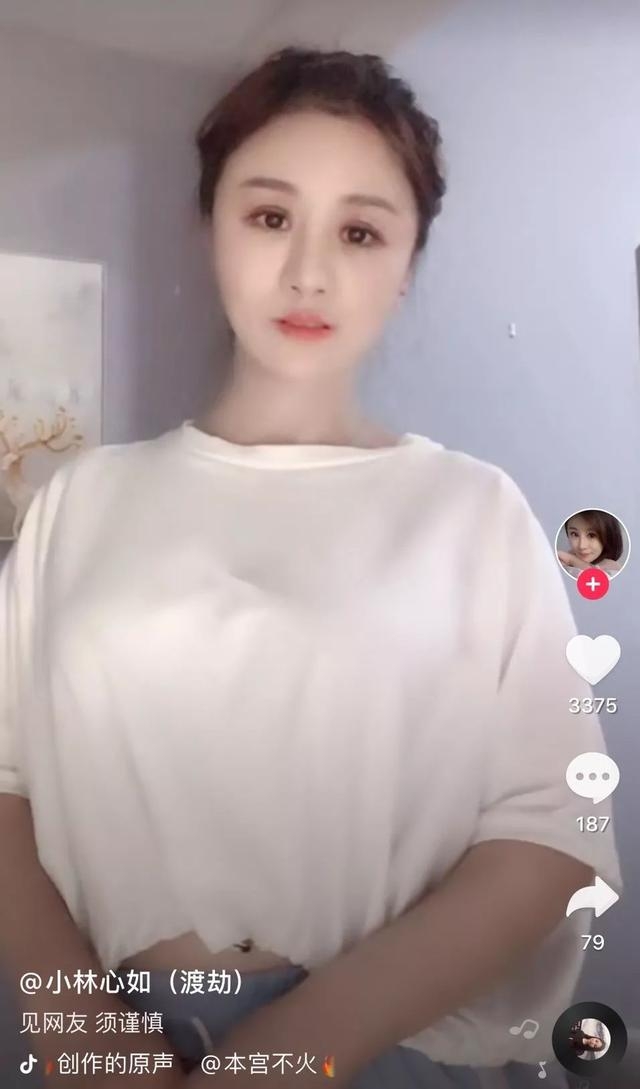The image size is (640, 1089).
Task: Open @小林心如（渡劫）user profile link
Action: 132,983
